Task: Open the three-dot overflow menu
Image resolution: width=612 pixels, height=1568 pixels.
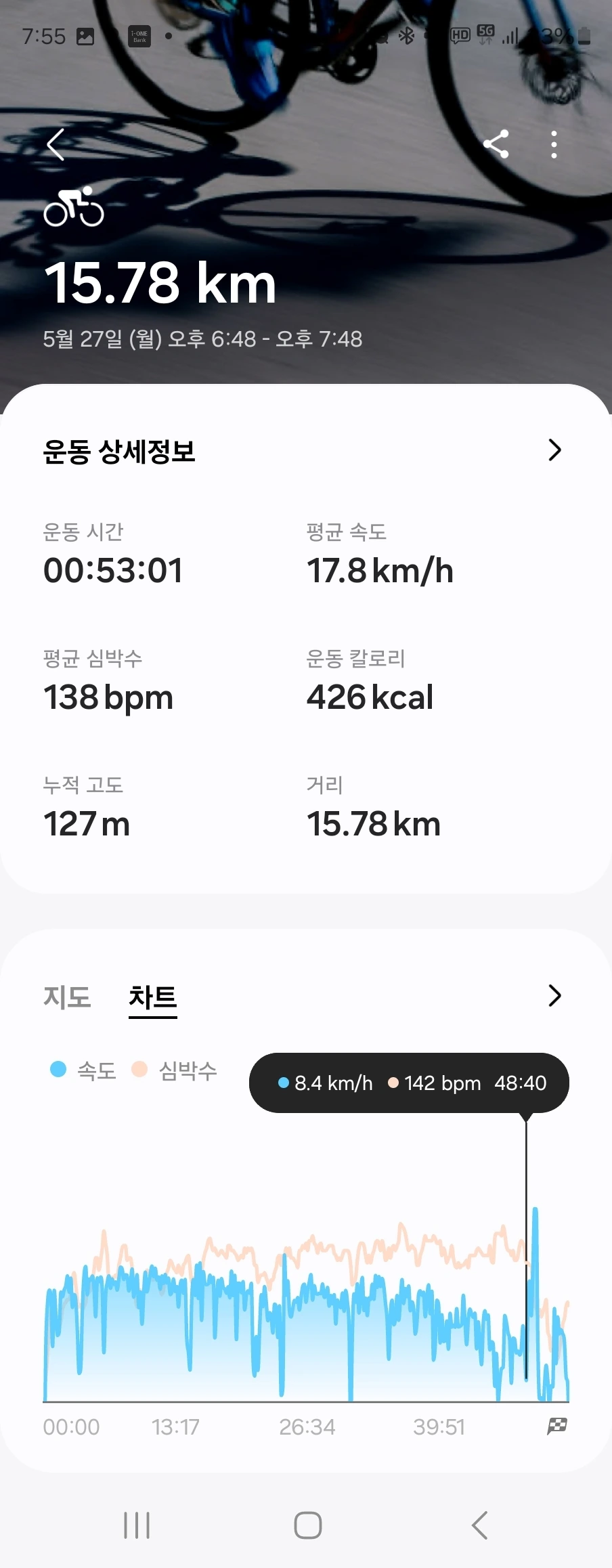Action: tap(554, 144)
